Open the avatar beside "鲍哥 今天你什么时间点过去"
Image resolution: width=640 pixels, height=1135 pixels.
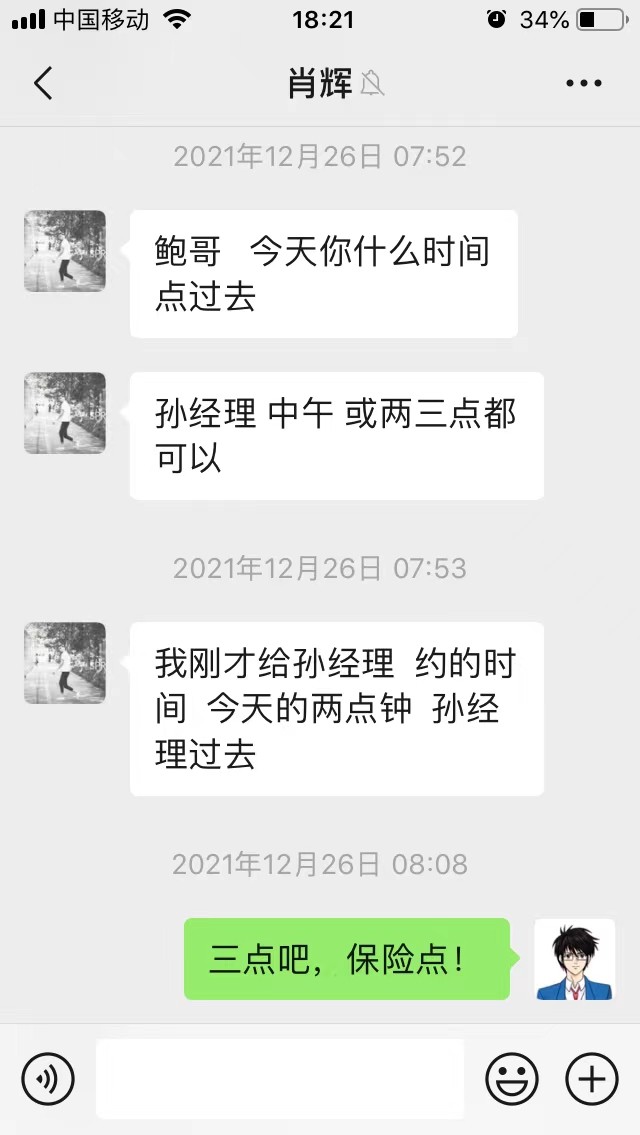point(65,251)
